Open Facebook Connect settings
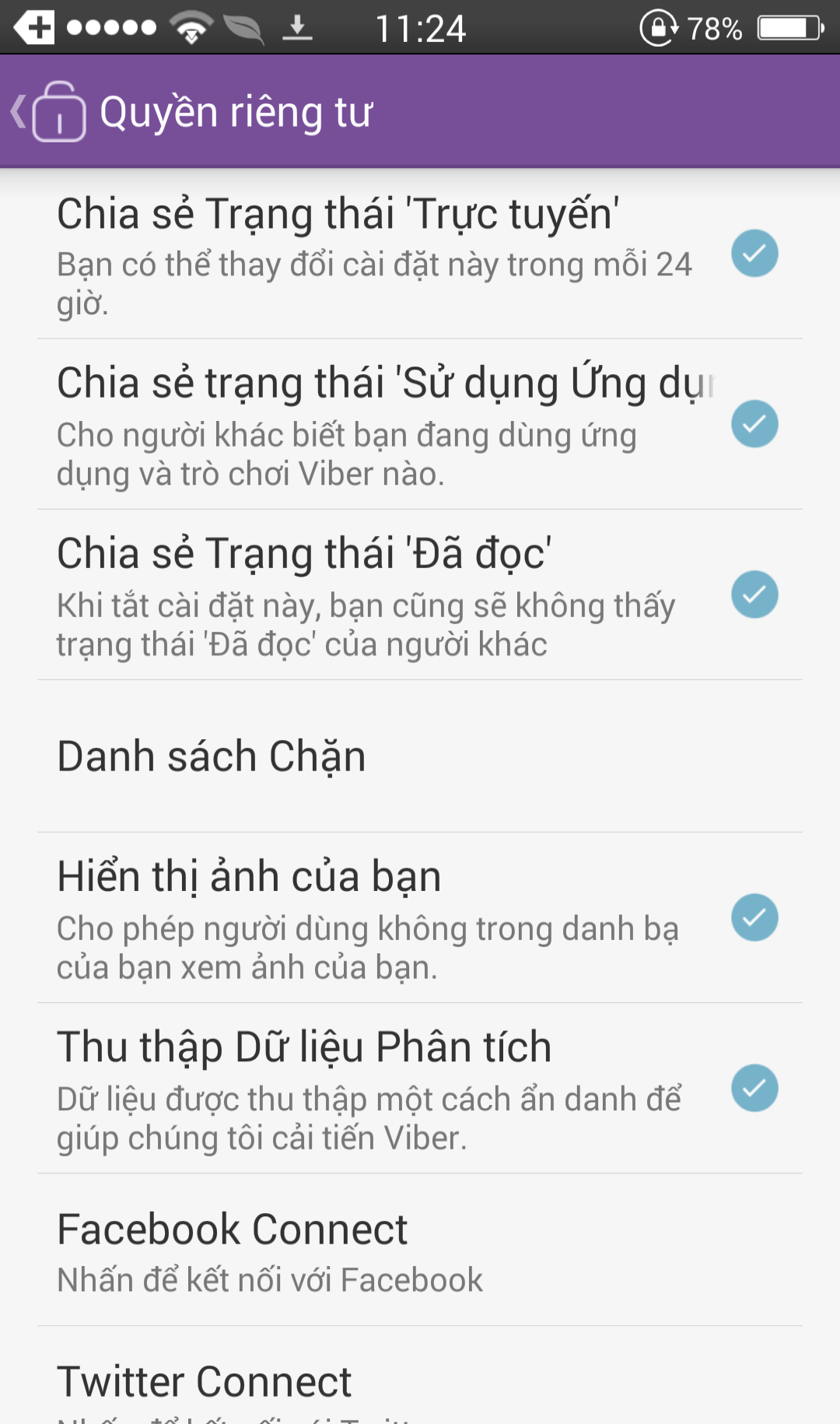The width and height of the screenshot is (840, 1424). pyautogui.click(x=232, y=1228)
